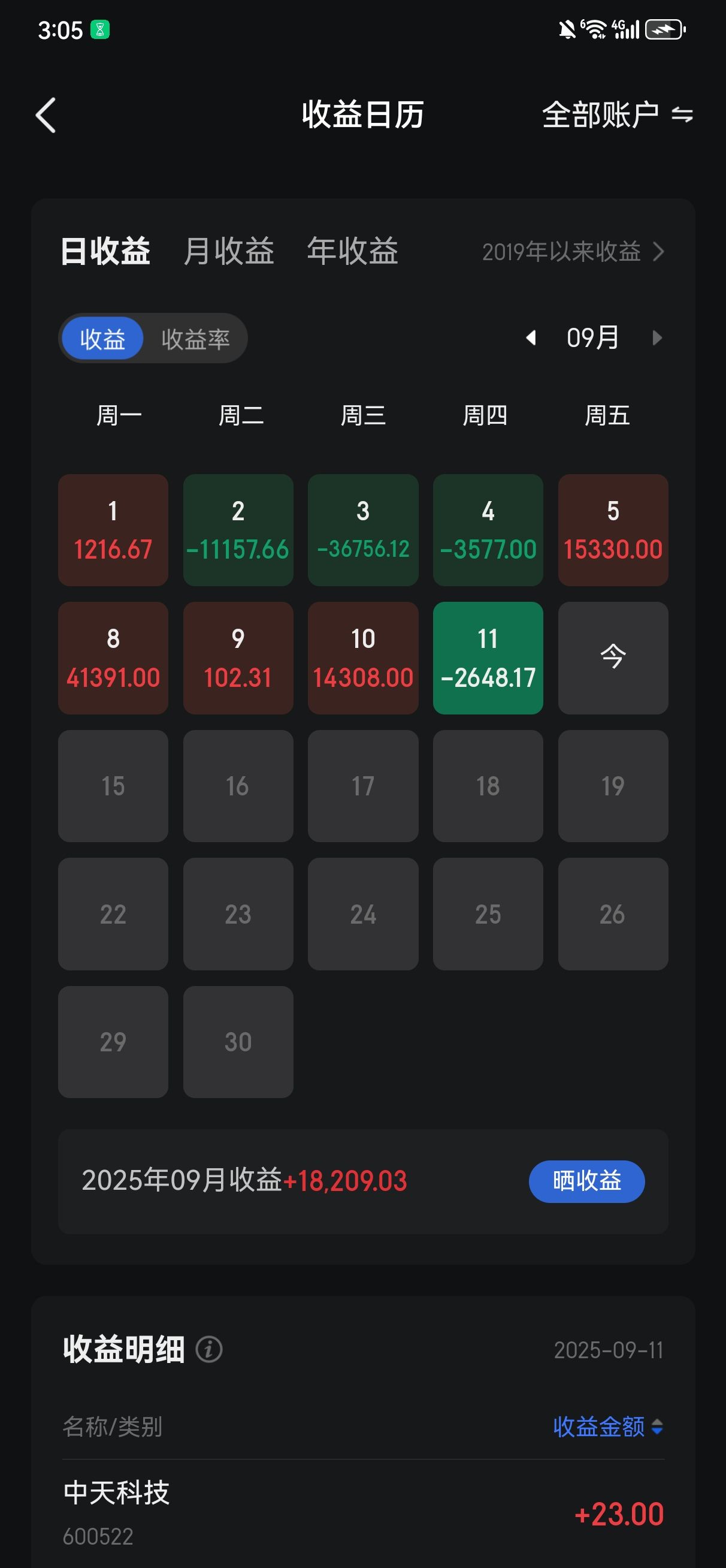Image resolution: width=726 pixels, height=1568 pixels.
Task: Open the 中天科技 600522 row
Action: pos(362,1513)
